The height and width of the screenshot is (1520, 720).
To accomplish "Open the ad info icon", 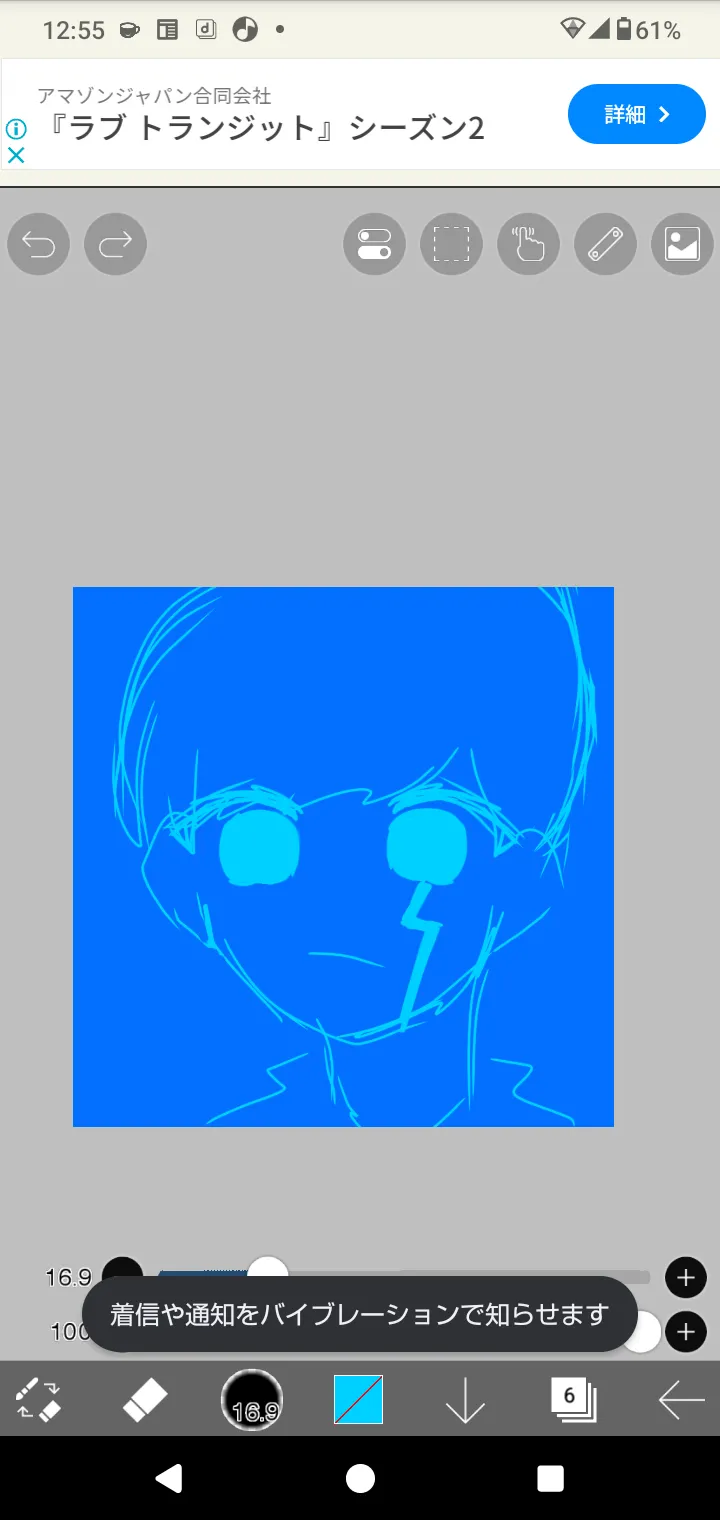I will point(16,129).
